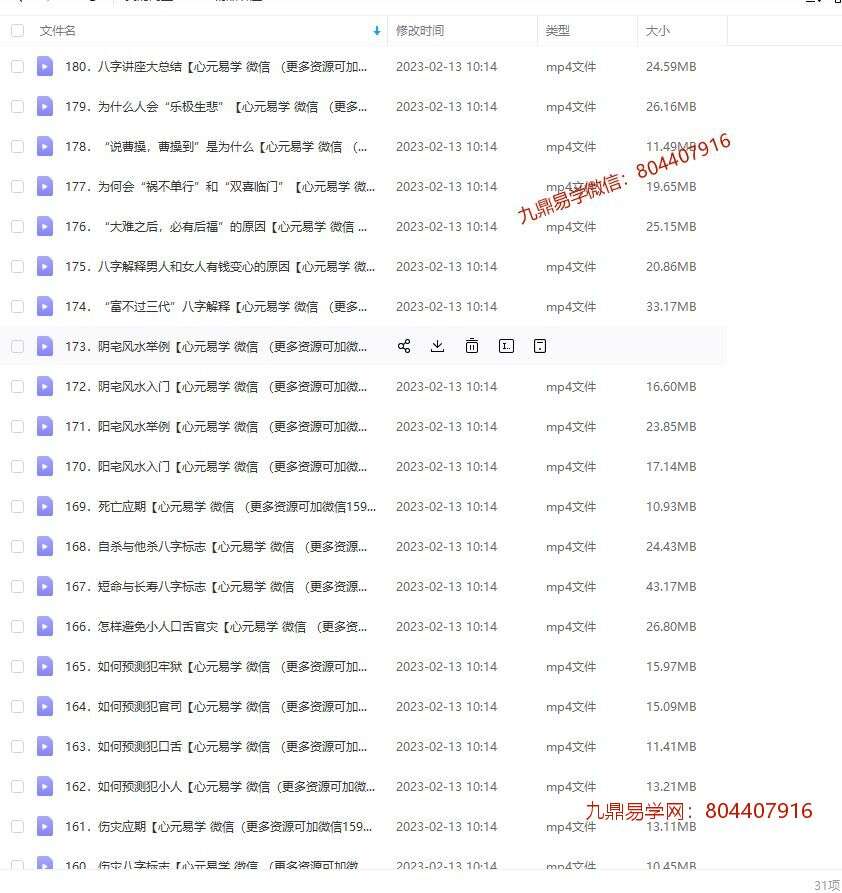Share file 173 阴宅风水举例
The image size is (842, 893).
click(404, 346)
